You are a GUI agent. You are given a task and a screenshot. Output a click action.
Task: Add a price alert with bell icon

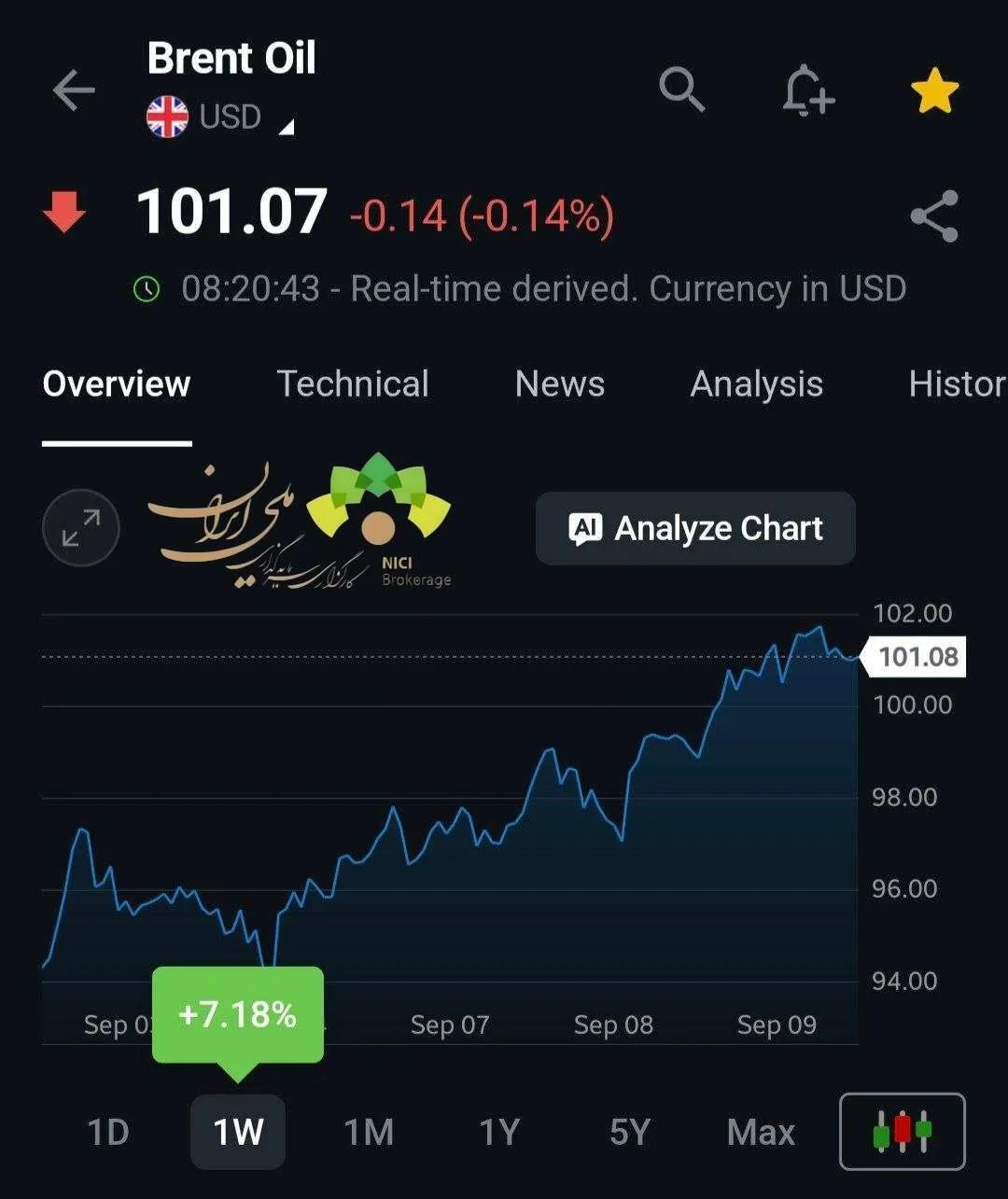[807, 91]
